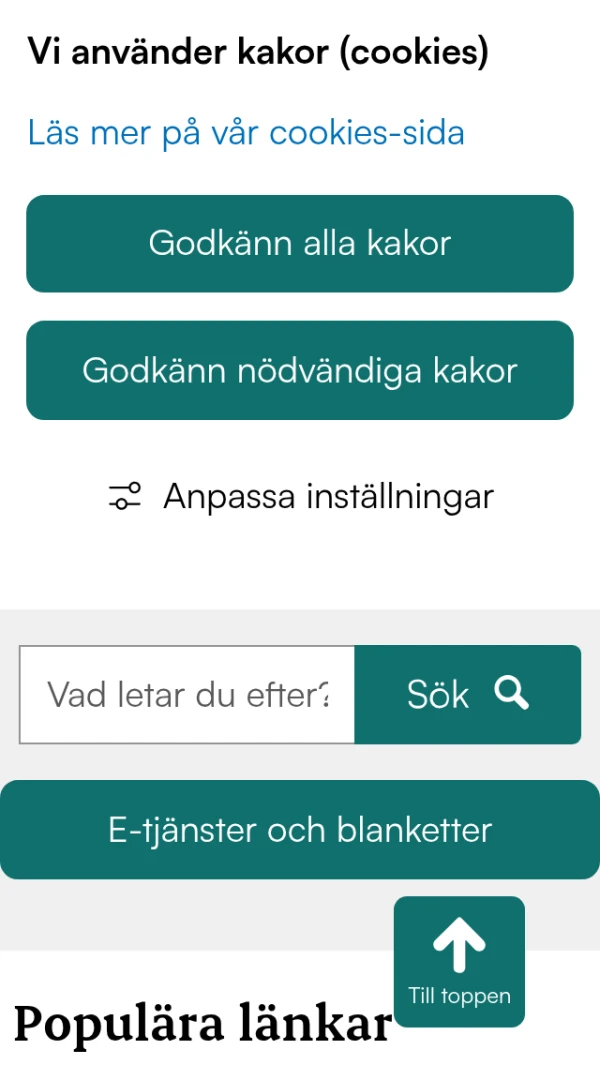
Task: Open 'Anpassa inställningar' cookie settings
Action: pyautogui.click(x=300, y=496)
